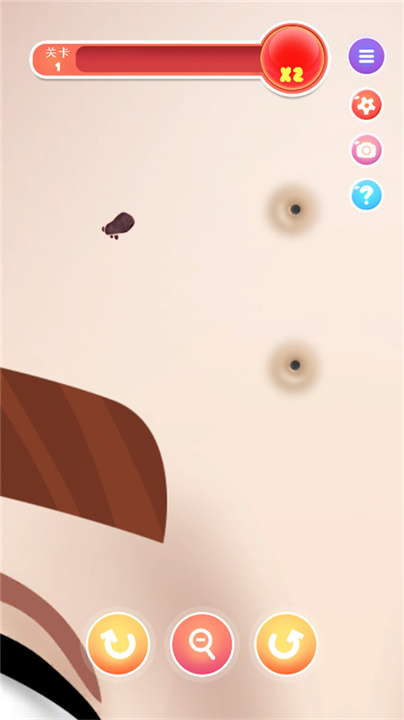Open the purple hamburger menu
The width and height of the screenshot is (404, 720).
[366, 56]
